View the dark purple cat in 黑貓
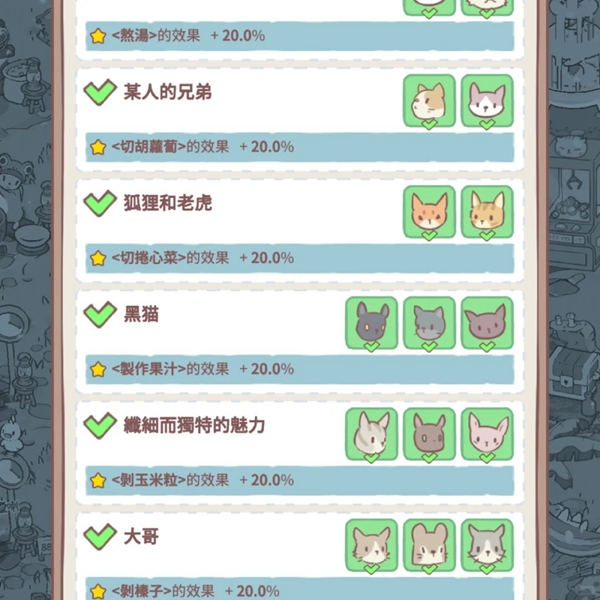Image resolution: width=600 pixels, height=600 pixels. [x=487, y=322]
